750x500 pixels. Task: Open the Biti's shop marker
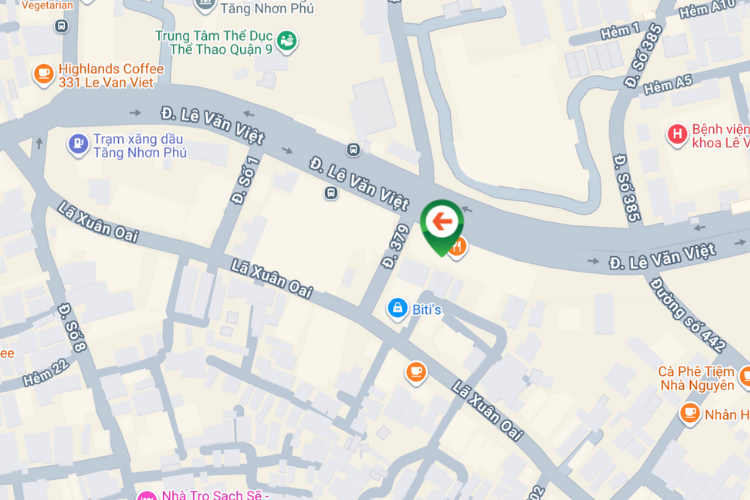pos(397,309)
